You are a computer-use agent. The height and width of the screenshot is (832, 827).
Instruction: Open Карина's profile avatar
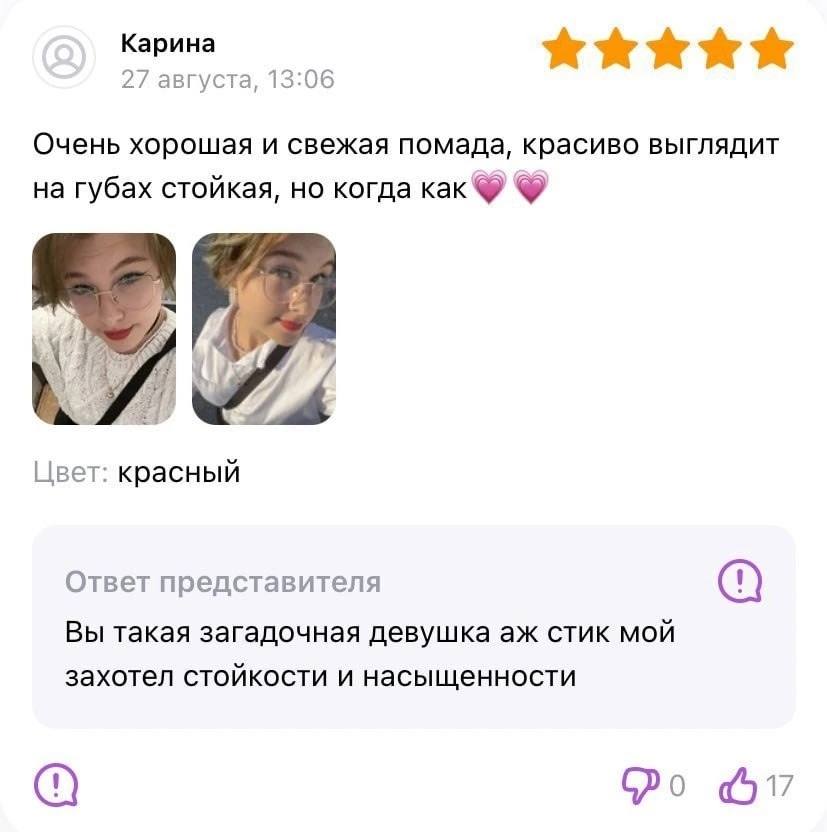[64, 58]
